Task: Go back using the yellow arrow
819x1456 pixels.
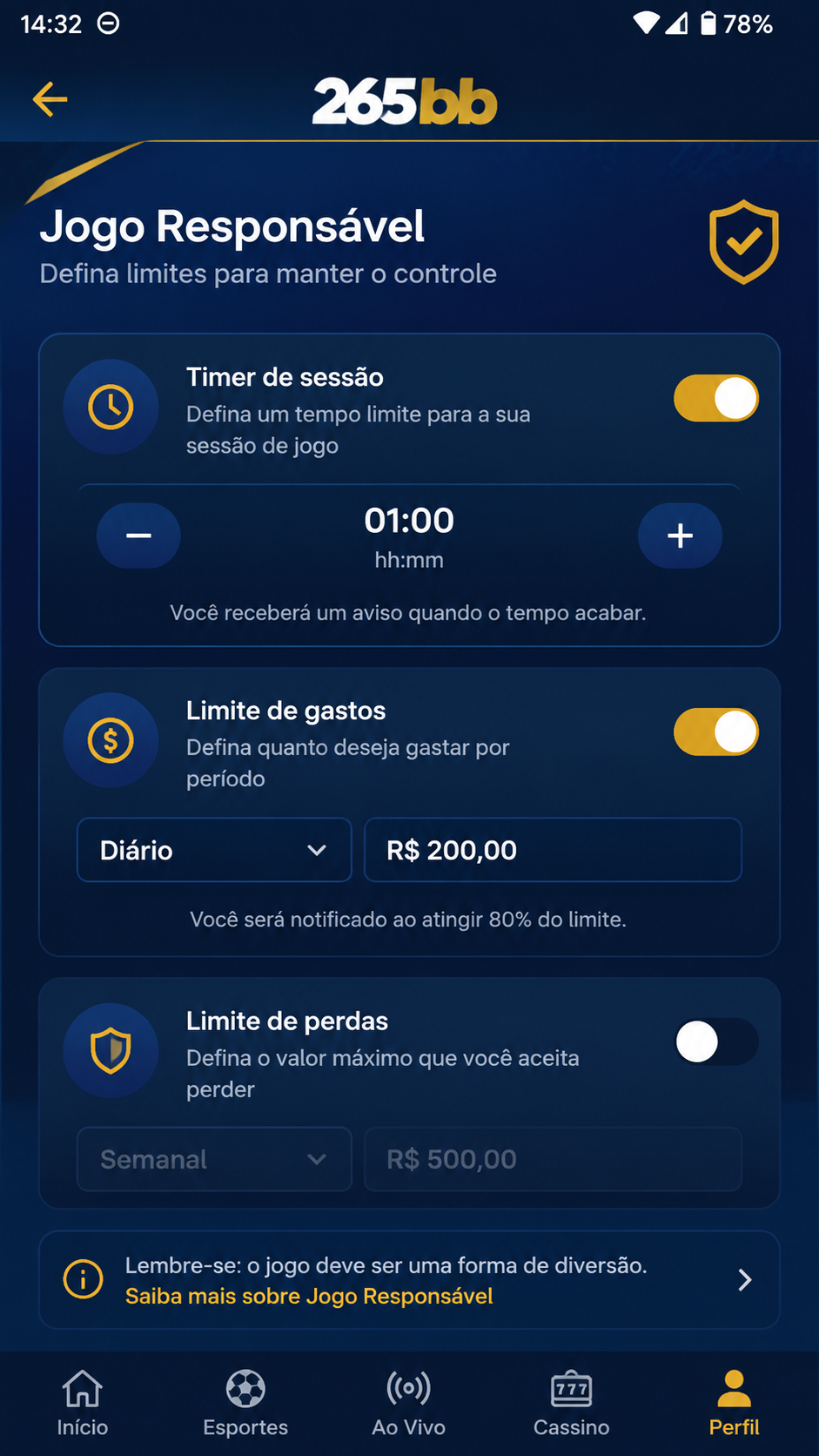Action: coord(50,99)
